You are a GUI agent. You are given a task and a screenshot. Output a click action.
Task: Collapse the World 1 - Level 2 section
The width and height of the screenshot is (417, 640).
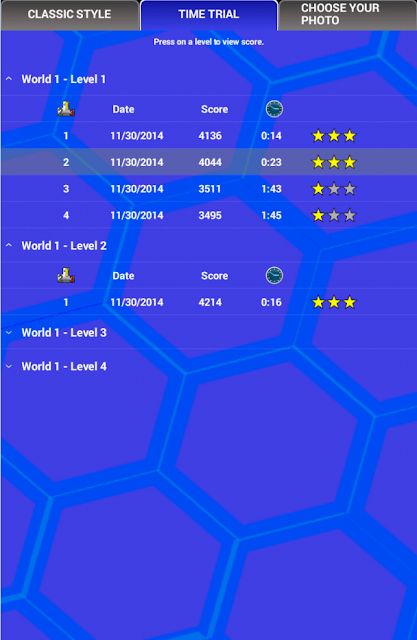click(x=208, y=246)
